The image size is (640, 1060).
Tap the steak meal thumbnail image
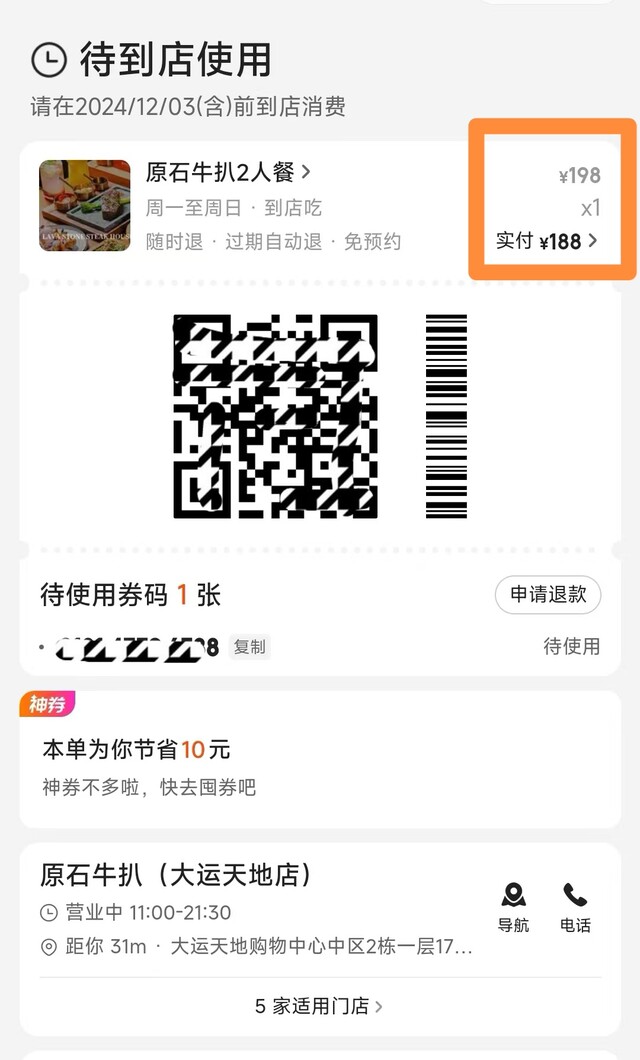pos(85,205)
